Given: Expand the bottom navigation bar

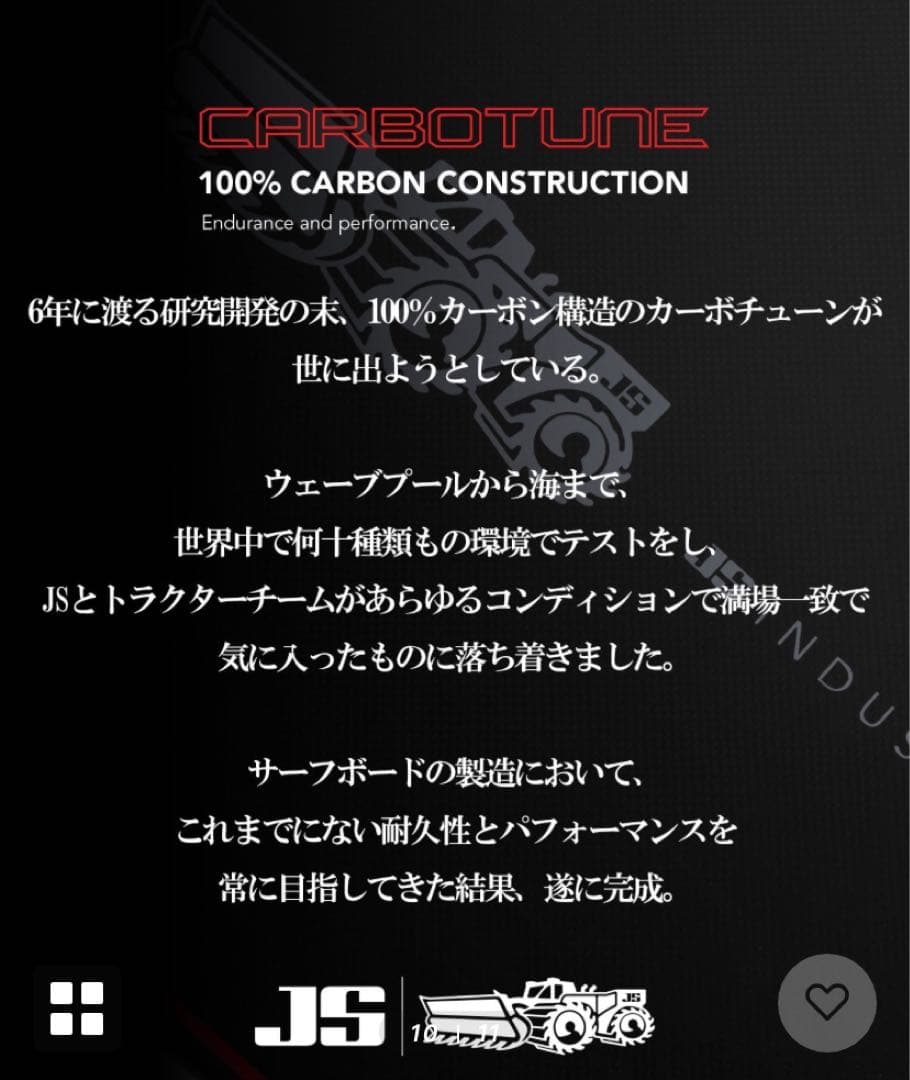Looking at the screenshot, I should click(x=455, y=1010).
